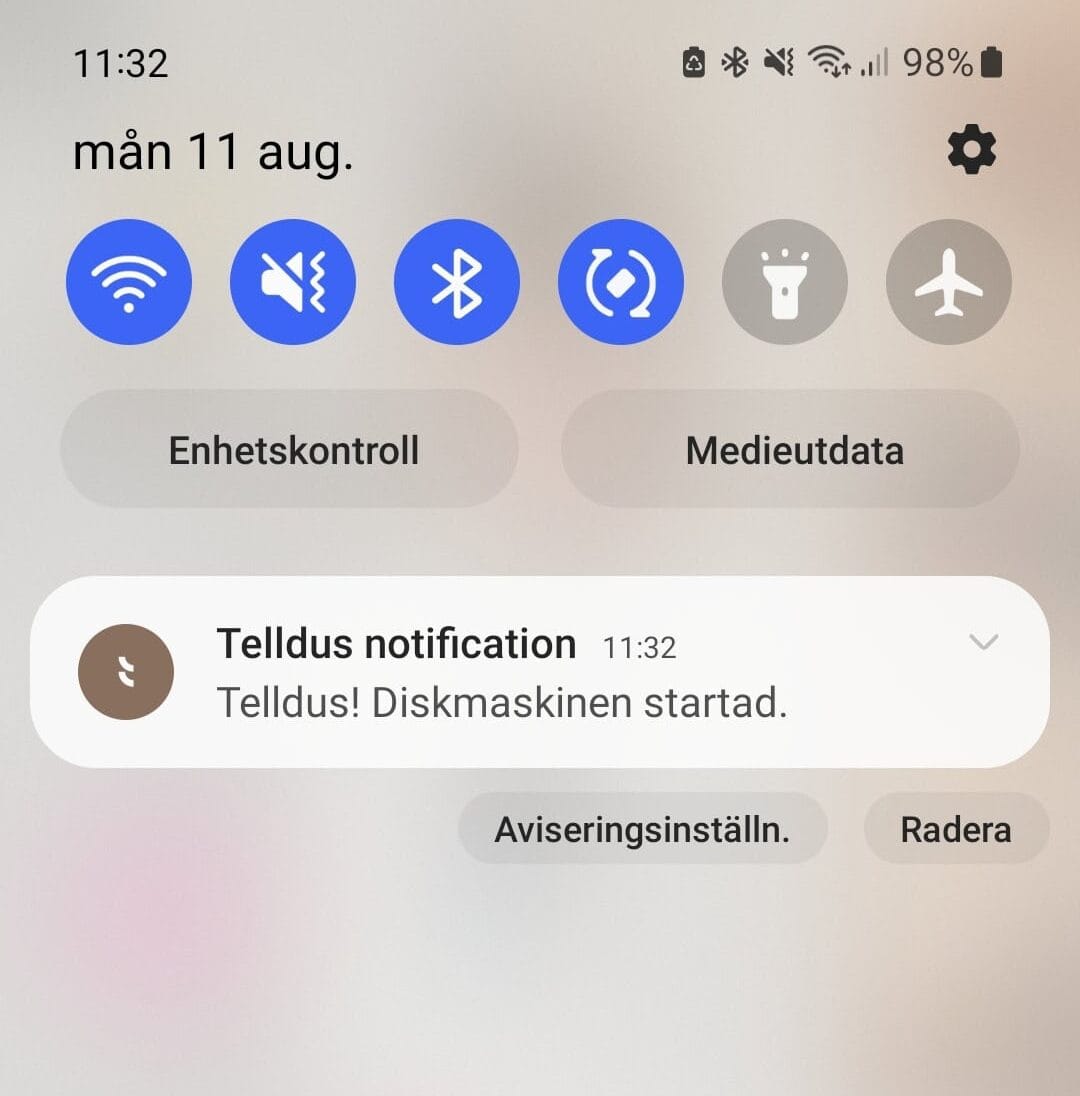Turn on the flashlight
The height and width of the screenshot is (1096, 1080).
(785, 282)
